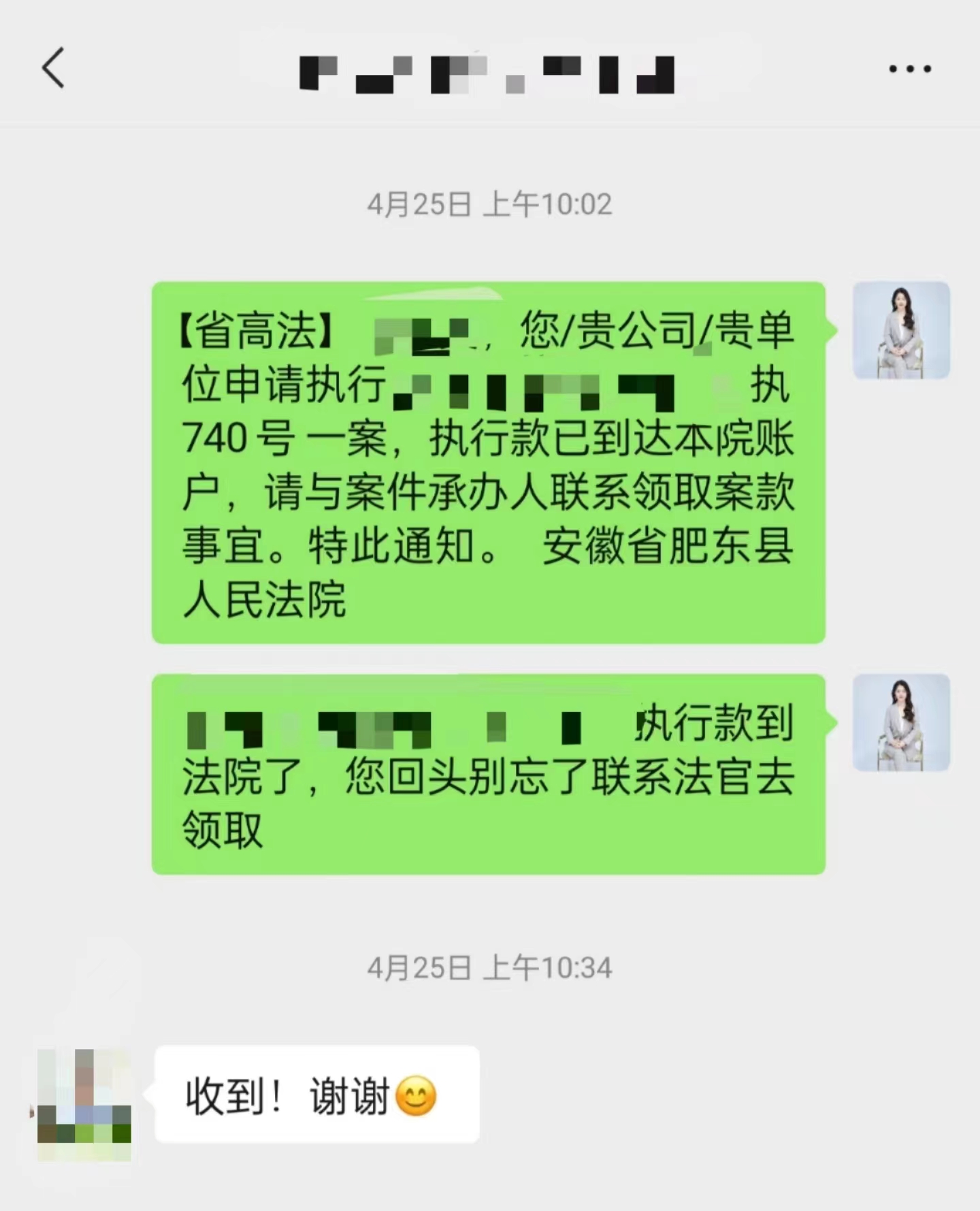Click the 4月25日 上午10:02 timestamp
Screen dimensions: 980x1211
coord(489,201)
